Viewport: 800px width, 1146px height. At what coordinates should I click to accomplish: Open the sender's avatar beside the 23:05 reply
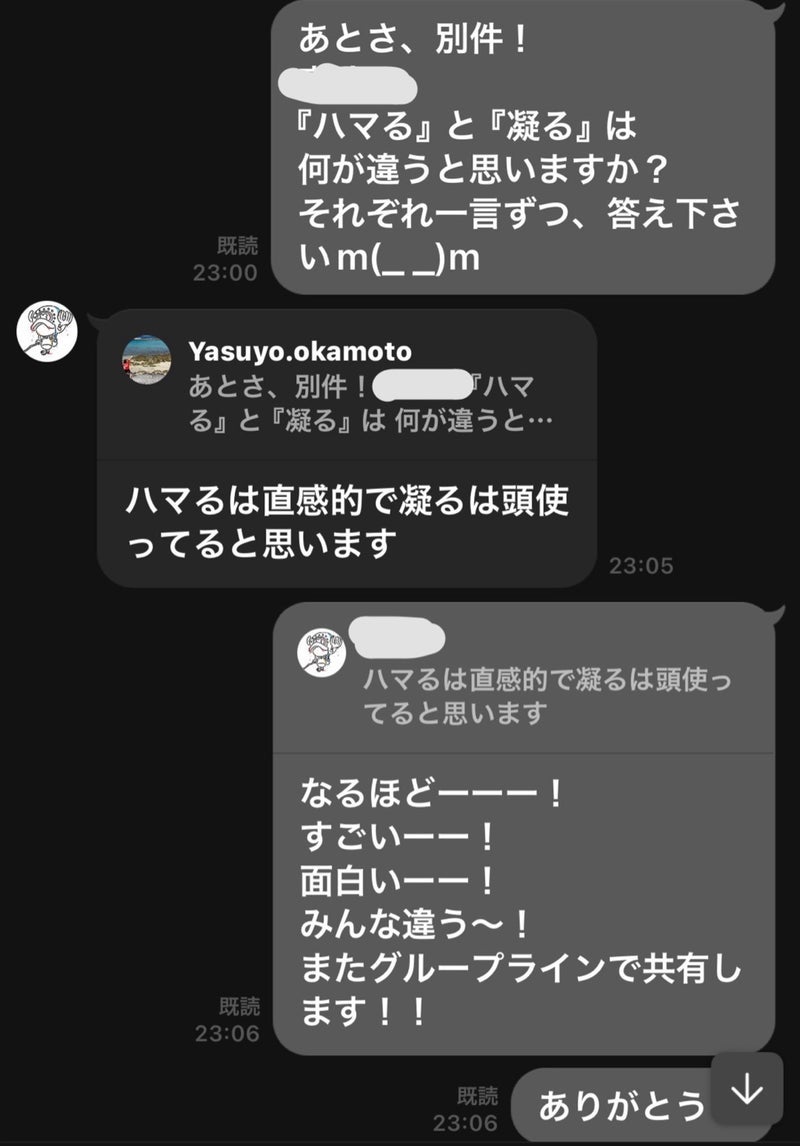47,329
